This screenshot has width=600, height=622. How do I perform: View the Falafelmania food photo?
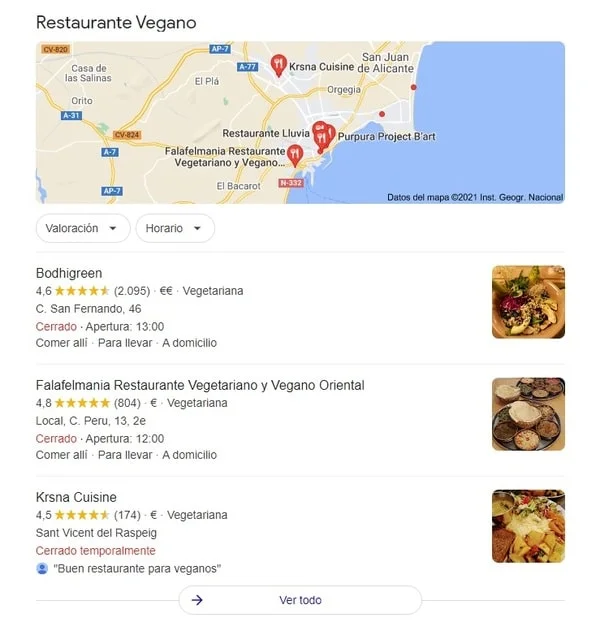(x=528, y=414)
